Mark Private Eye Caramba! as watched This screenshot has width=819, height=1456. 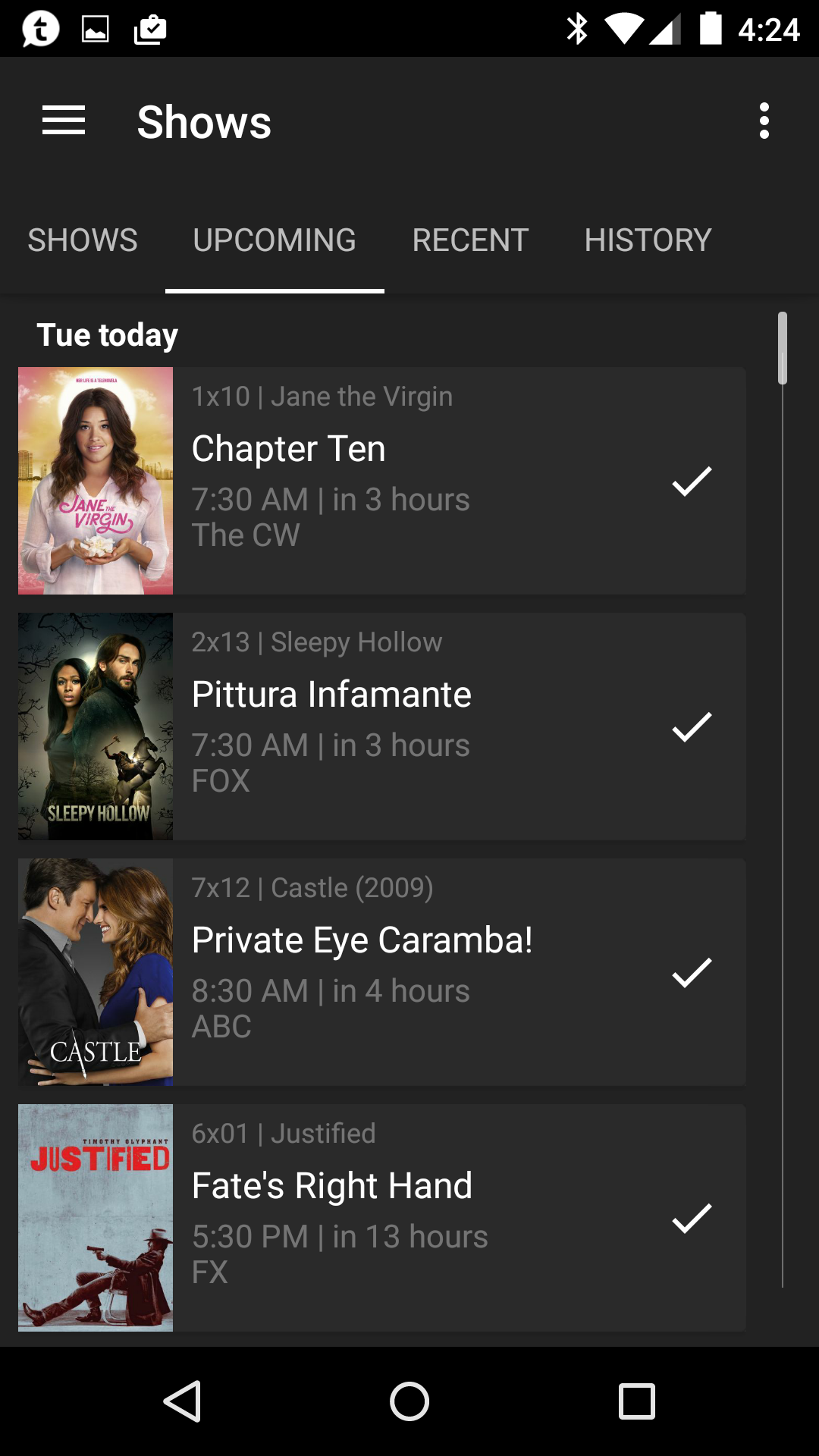pyautogui.click(x=692, y=973)
